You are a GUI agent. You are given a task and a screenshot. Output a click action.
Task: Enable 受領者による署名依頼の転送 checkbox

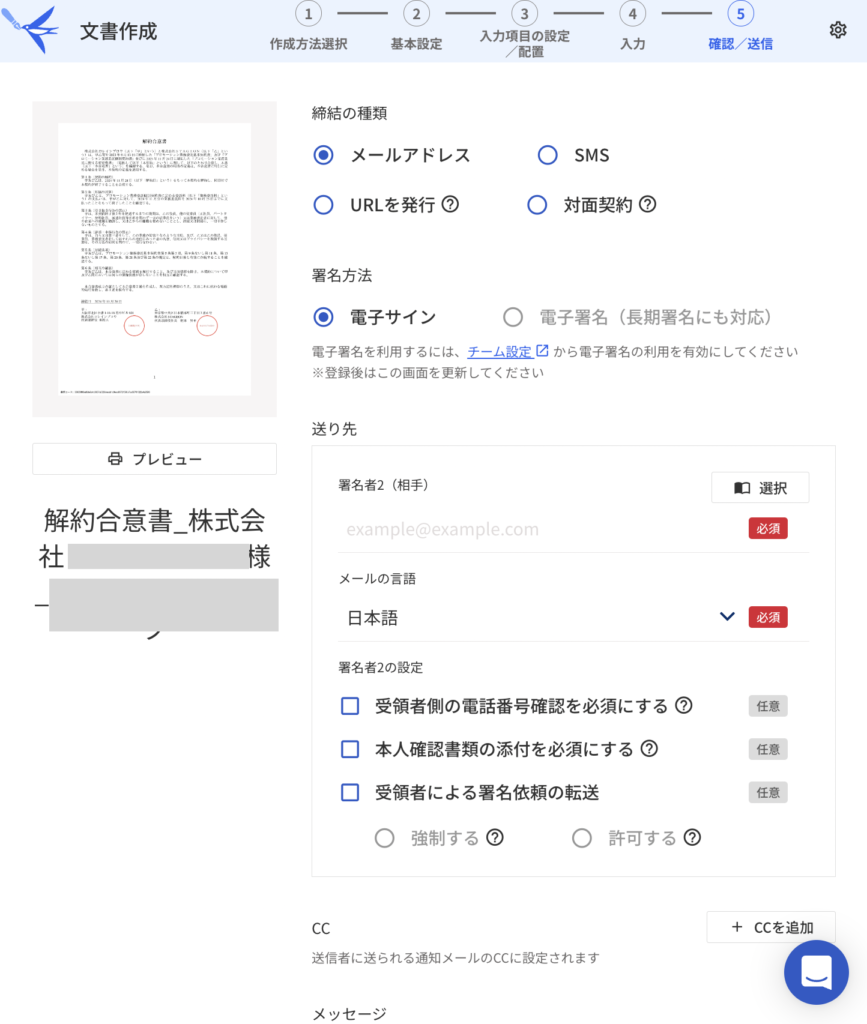[350, 793]
